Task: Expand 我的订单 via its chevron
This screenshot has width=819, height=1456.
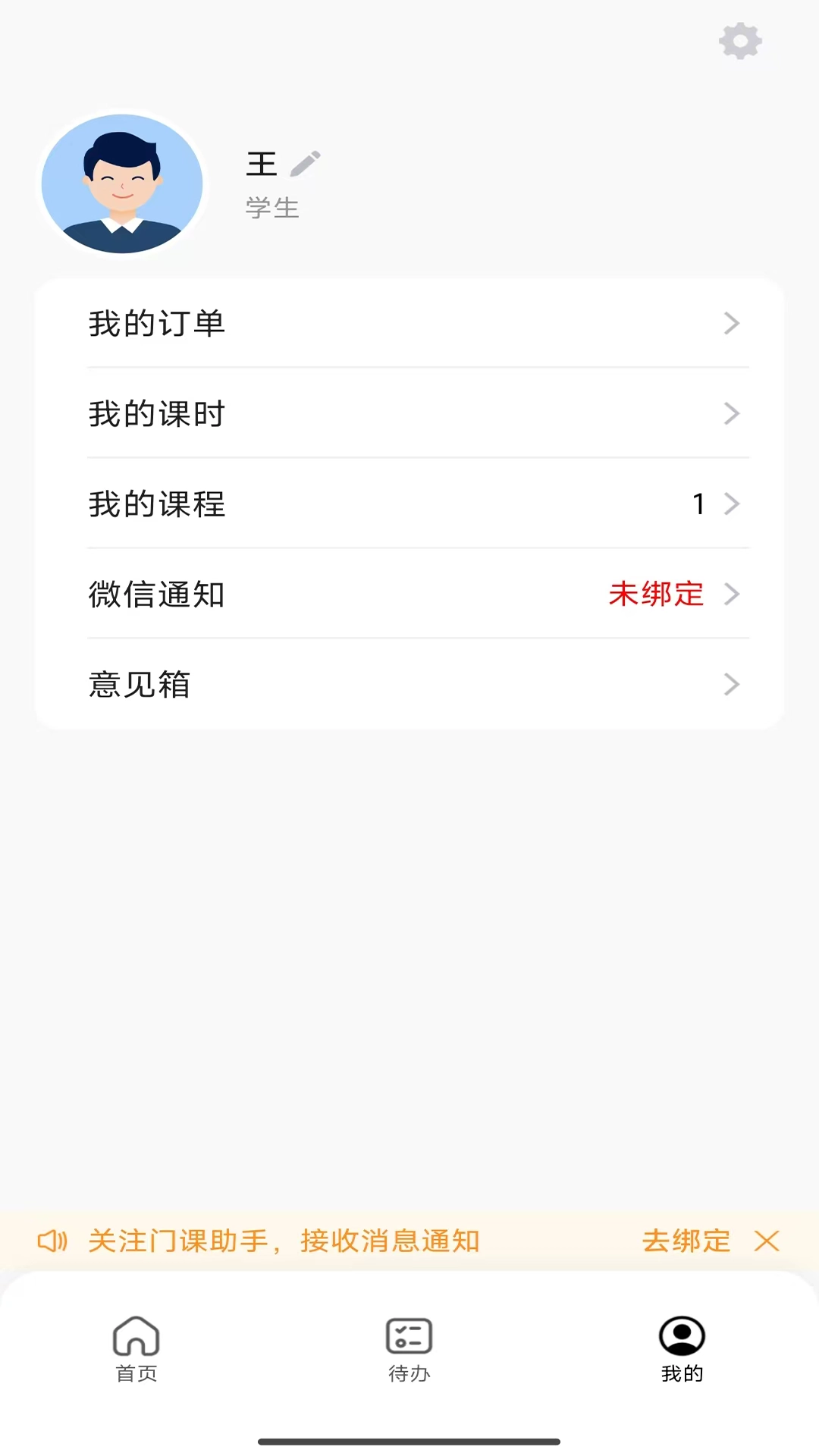Action: pyautogui.click(x=730, y=323)
